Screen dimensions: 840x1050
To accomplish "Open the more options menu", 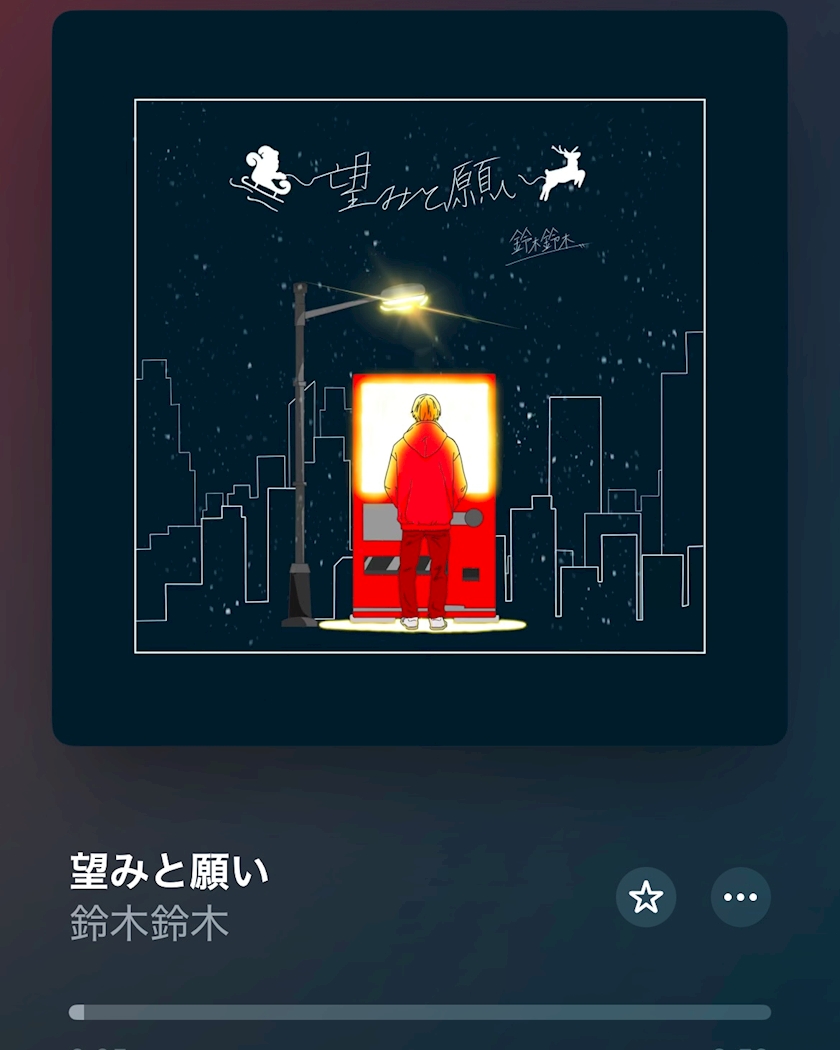I will click(x=740, y=897).
